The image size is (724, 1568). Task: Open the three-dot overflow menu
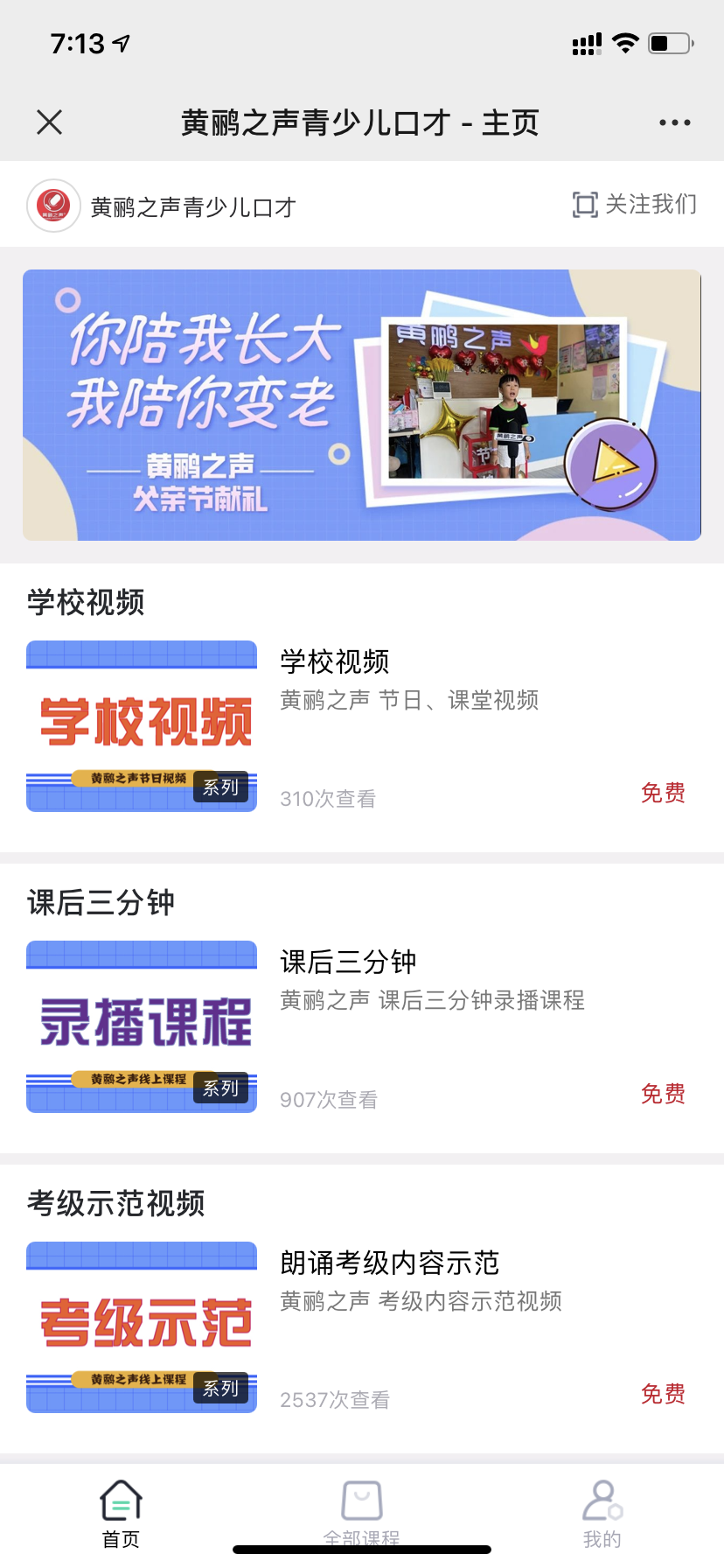click(x=674, y=122)
